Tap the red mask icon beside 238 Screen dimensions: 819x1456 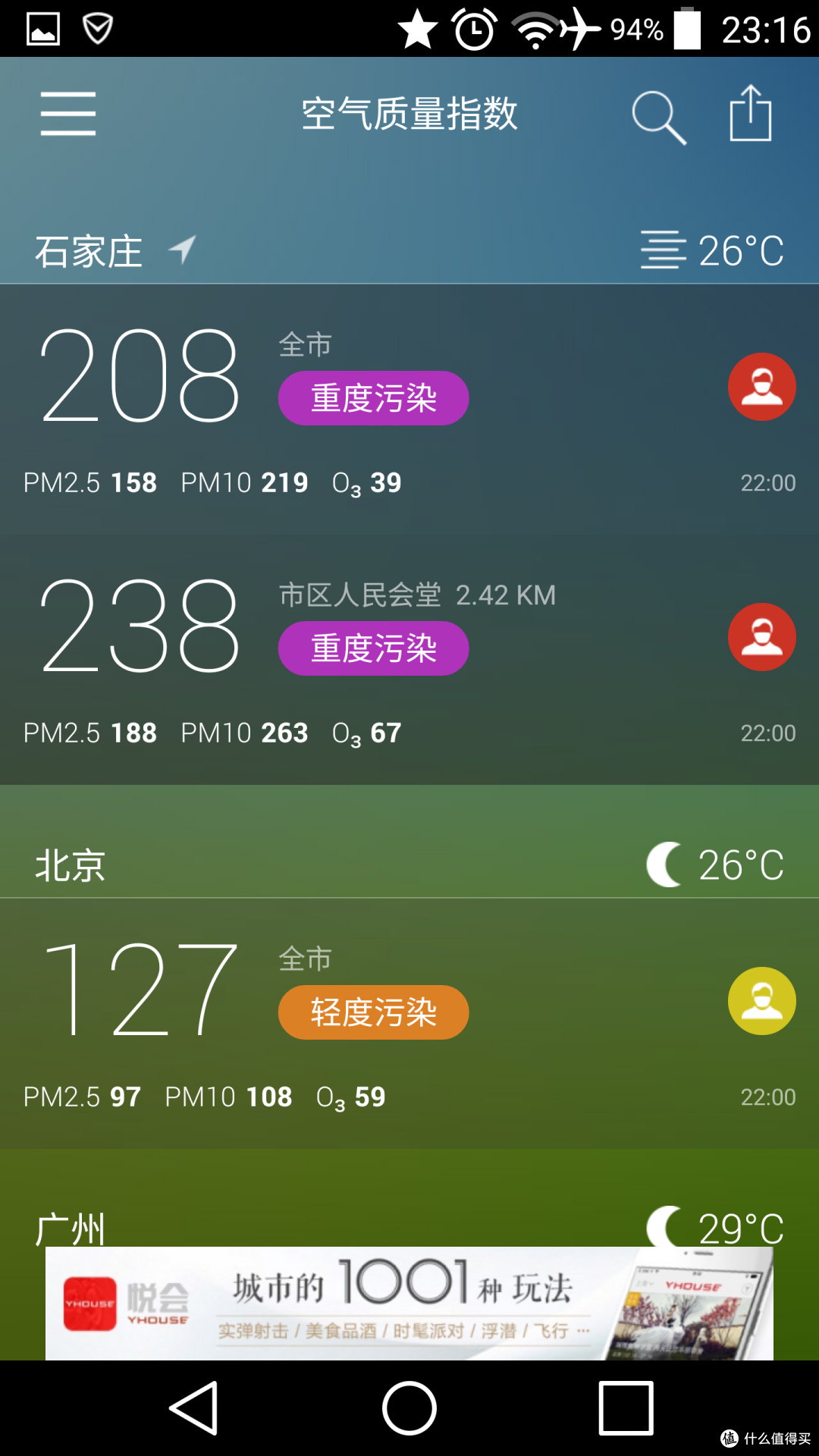pyautogui.click(x=761, y=637)
